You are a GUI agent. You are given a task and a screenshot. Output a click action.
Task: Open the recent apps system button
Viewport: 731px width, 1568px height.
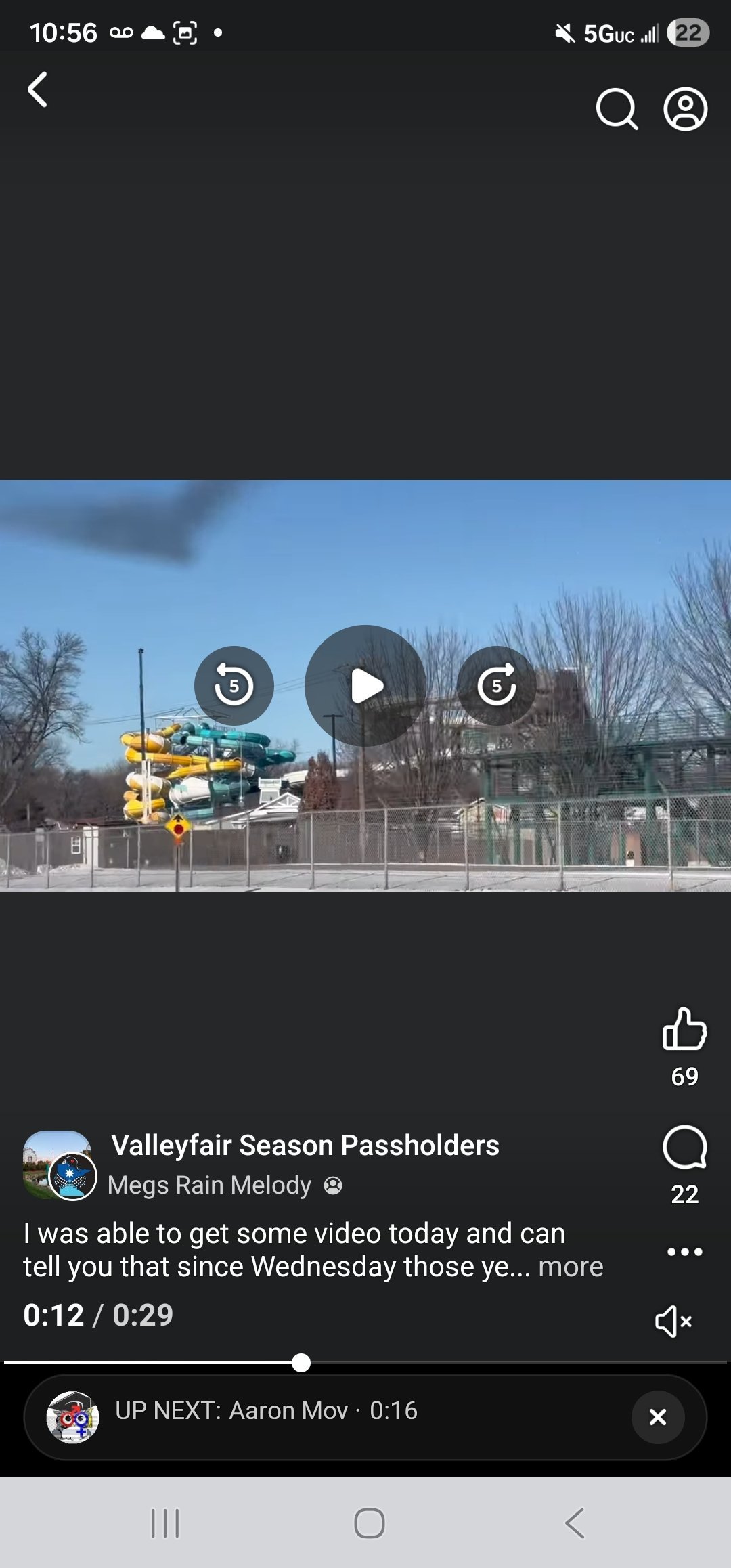[165, 1523]
